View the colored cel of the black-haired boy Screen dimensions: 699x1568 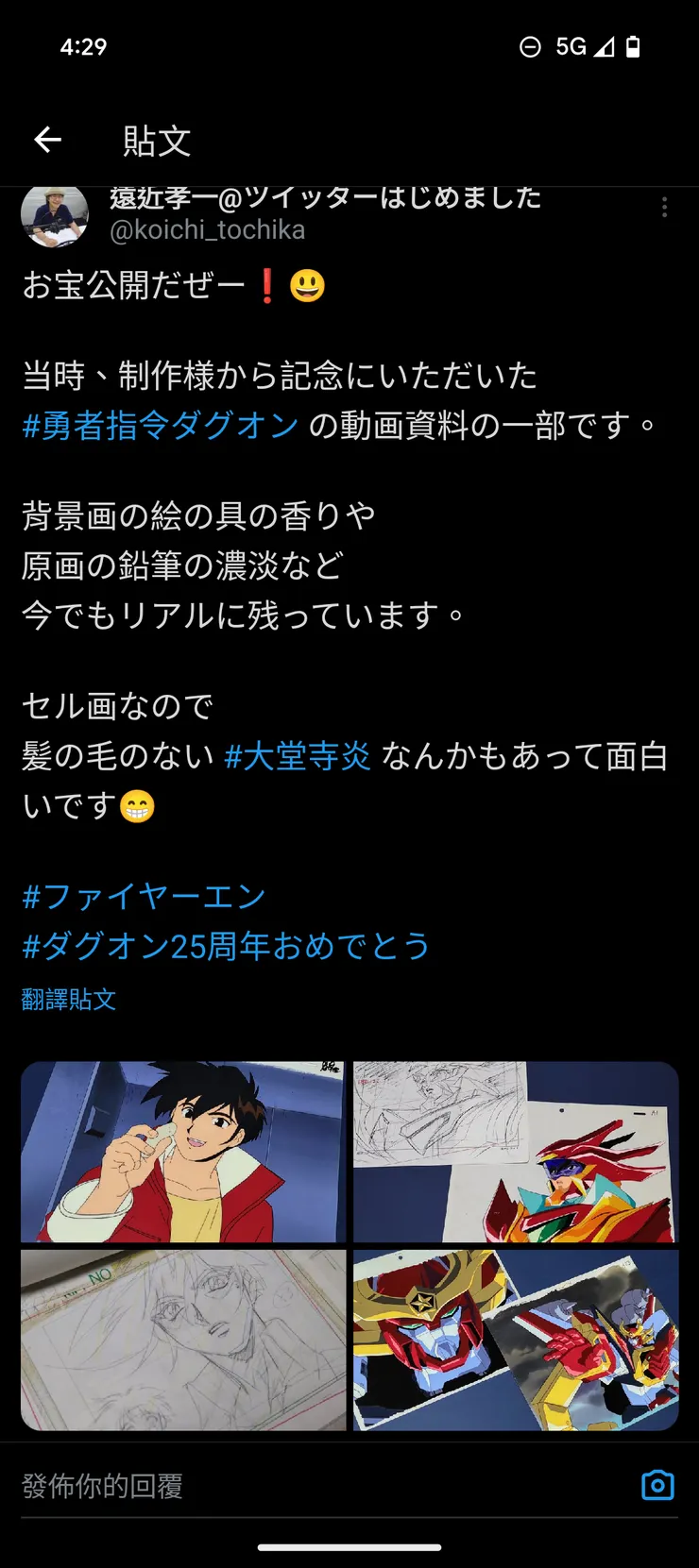pos(183,1152)
